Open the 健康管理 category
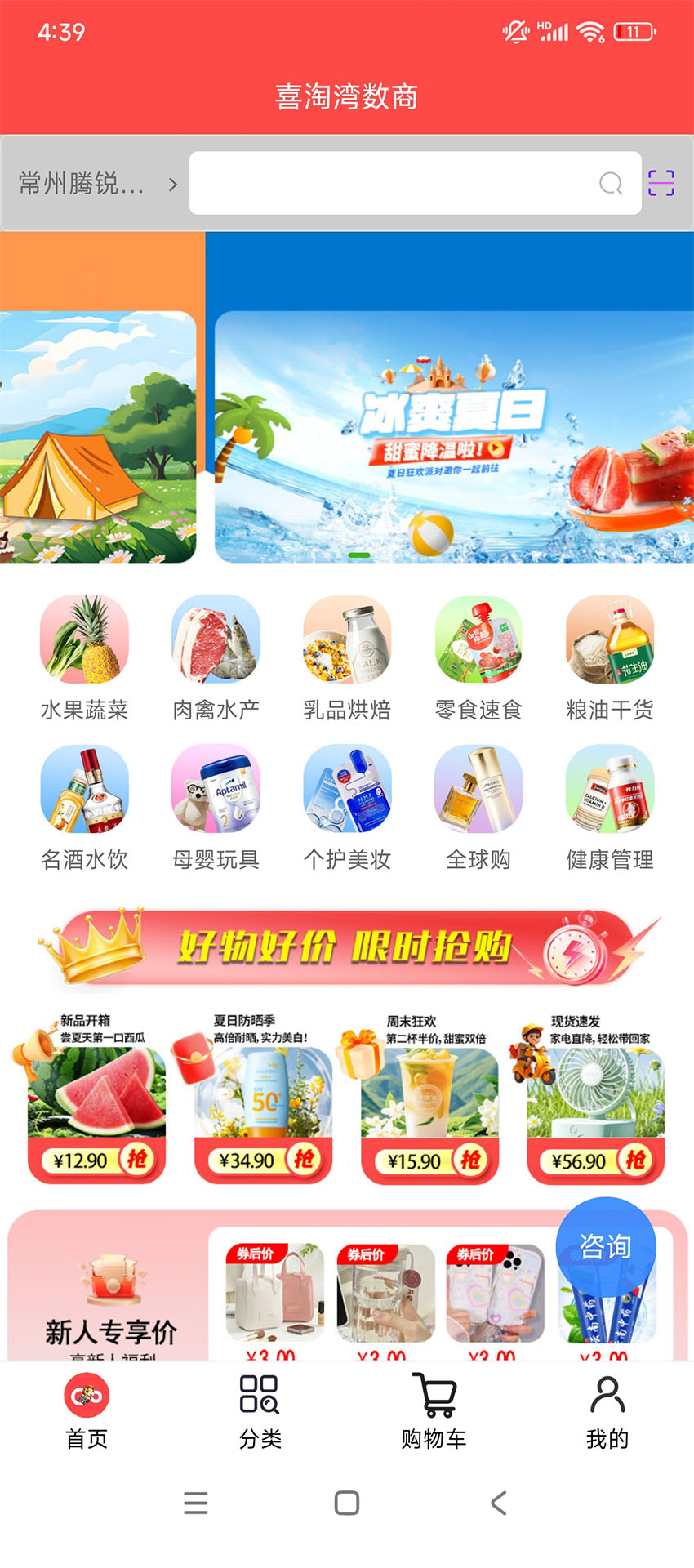The image size is (694, 1568). (610, 808)
